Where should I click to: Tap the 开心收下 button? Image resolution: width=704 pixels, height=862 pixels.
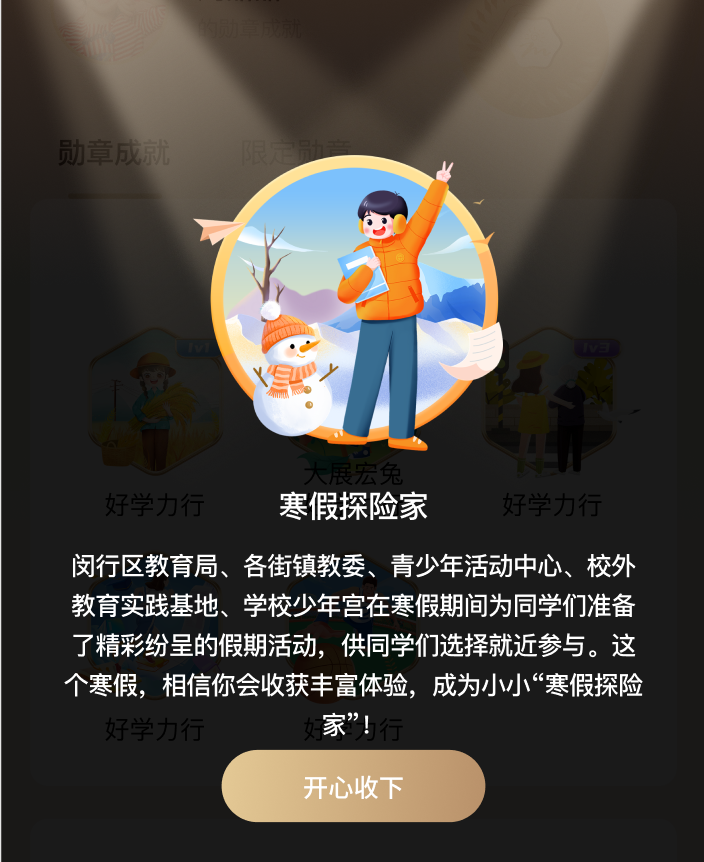(x=353, y=787)
